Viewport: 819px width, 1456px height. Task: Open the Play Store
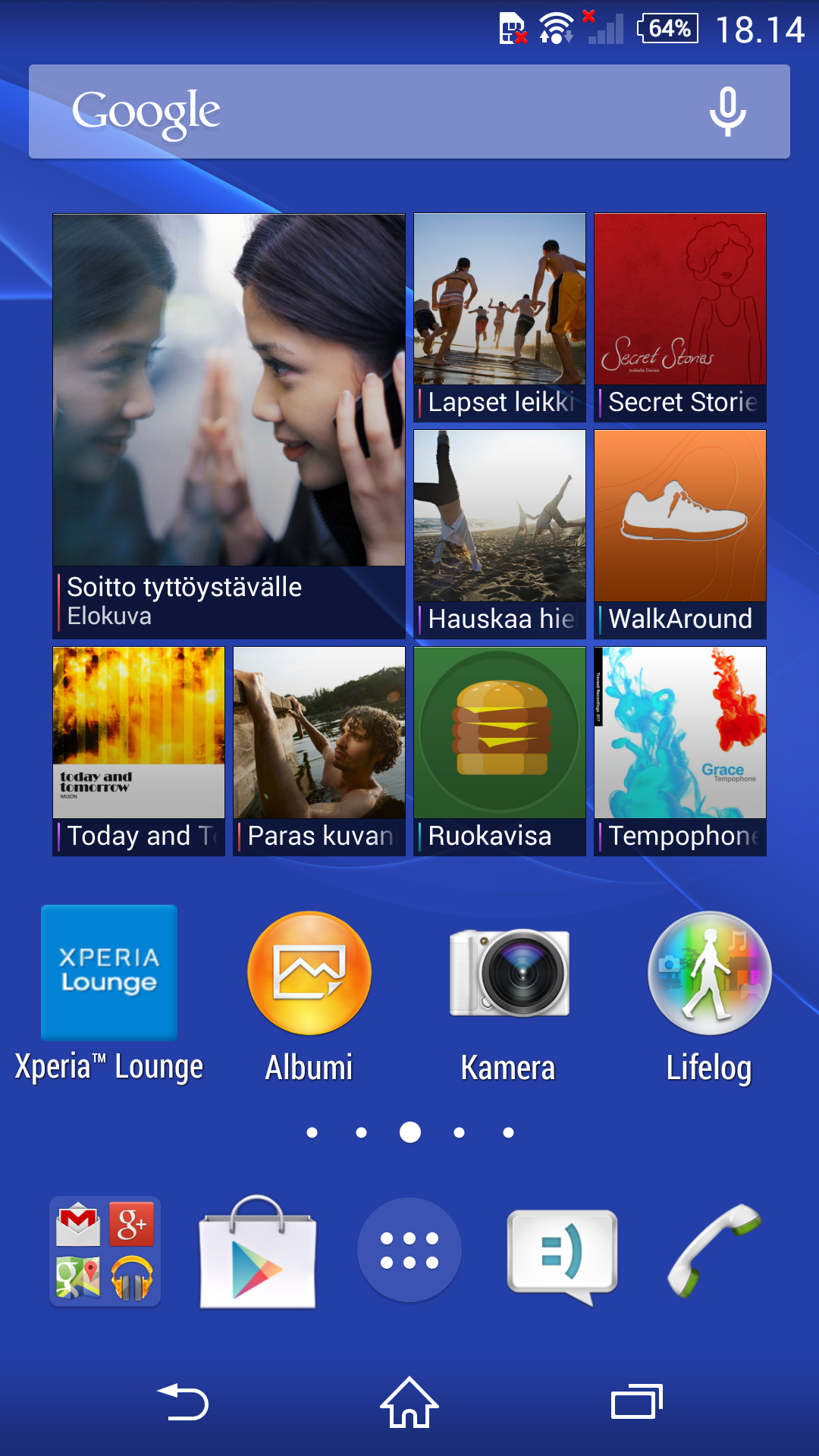(x=257, y=1251)
